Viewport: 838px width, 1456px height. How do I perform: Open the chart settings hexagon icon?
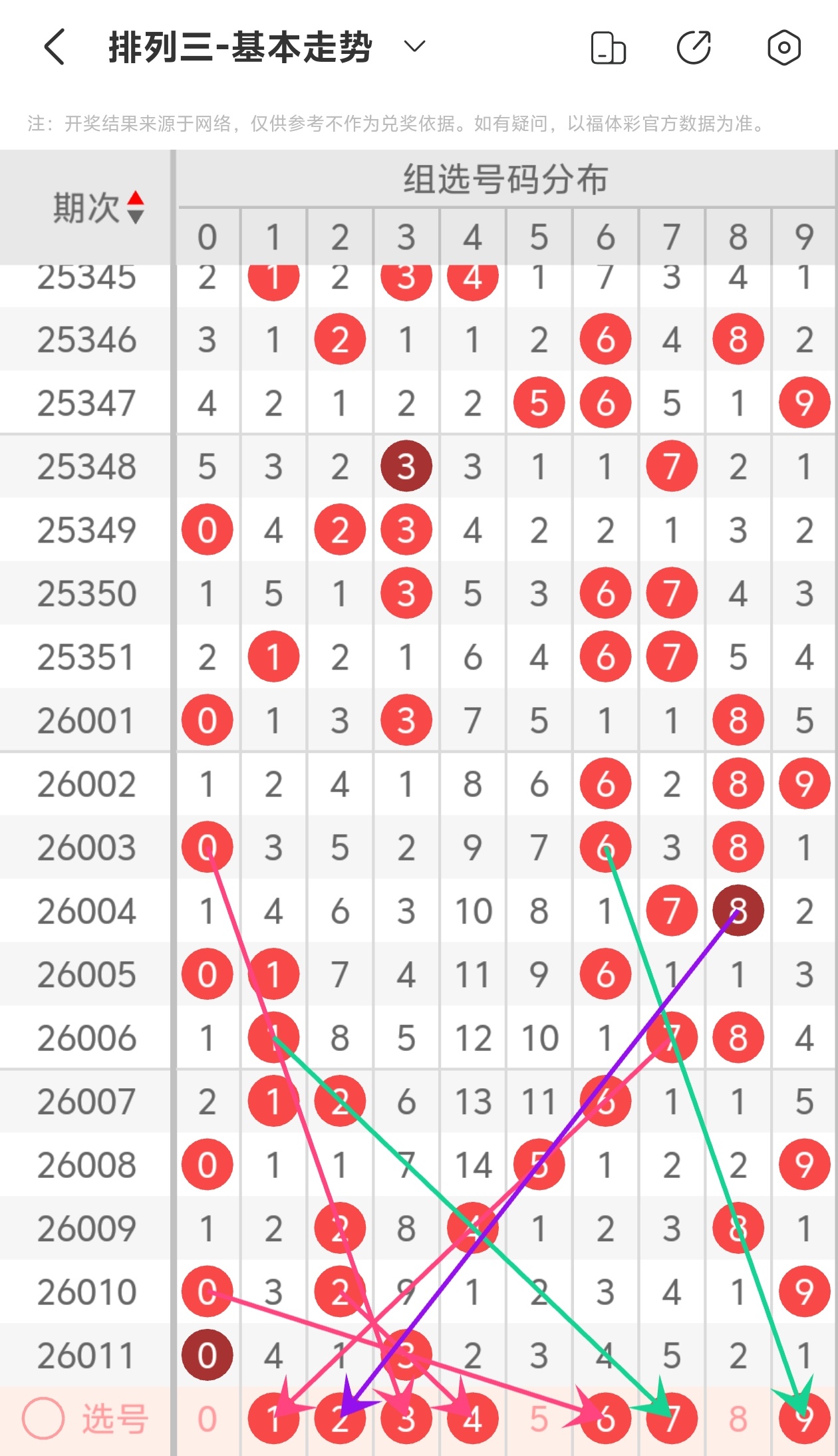pyautogui.click(x=783, y=48)
